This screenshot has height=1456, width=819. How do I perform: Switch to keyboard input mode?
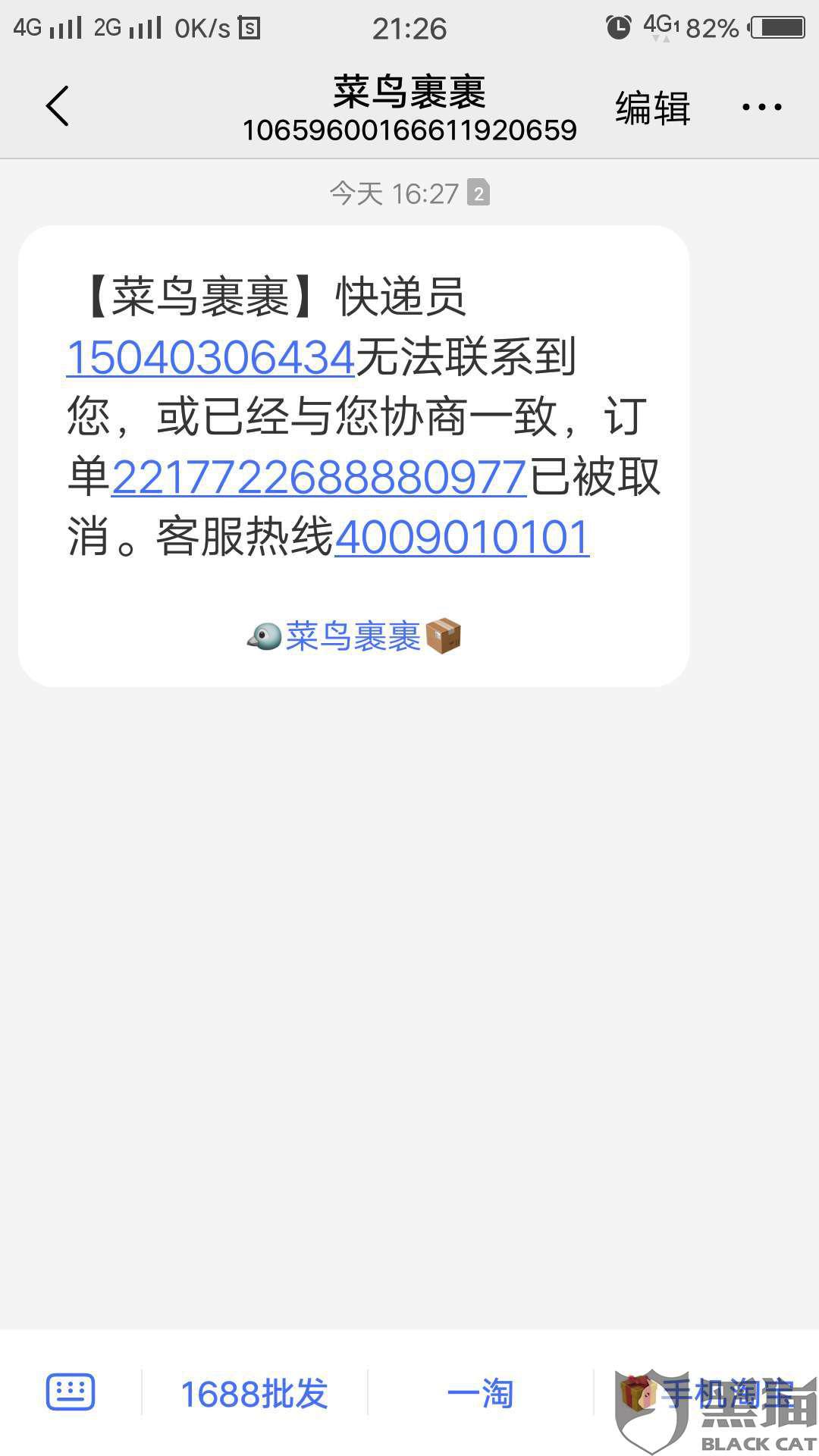(71, 1392)
